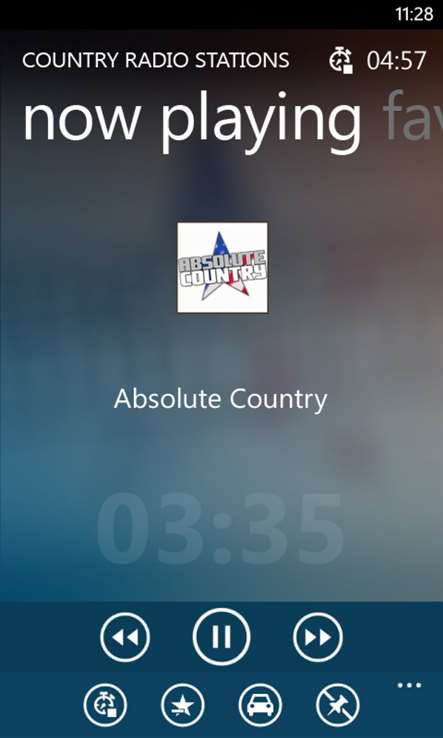Skip to the next station
This screenshot has height=738, width=443.
point(318,637)
